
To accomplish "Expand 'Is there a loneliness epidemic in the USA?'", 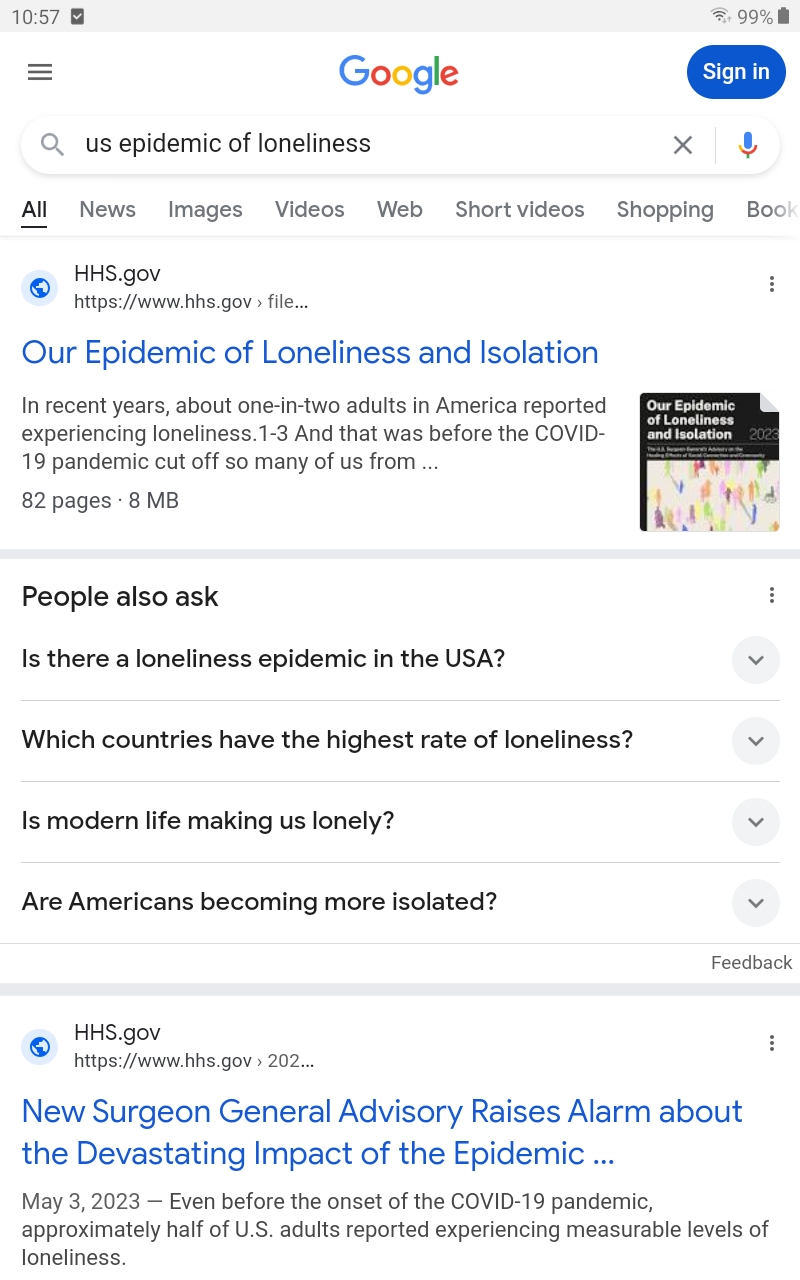I will (x=400, y=660).
